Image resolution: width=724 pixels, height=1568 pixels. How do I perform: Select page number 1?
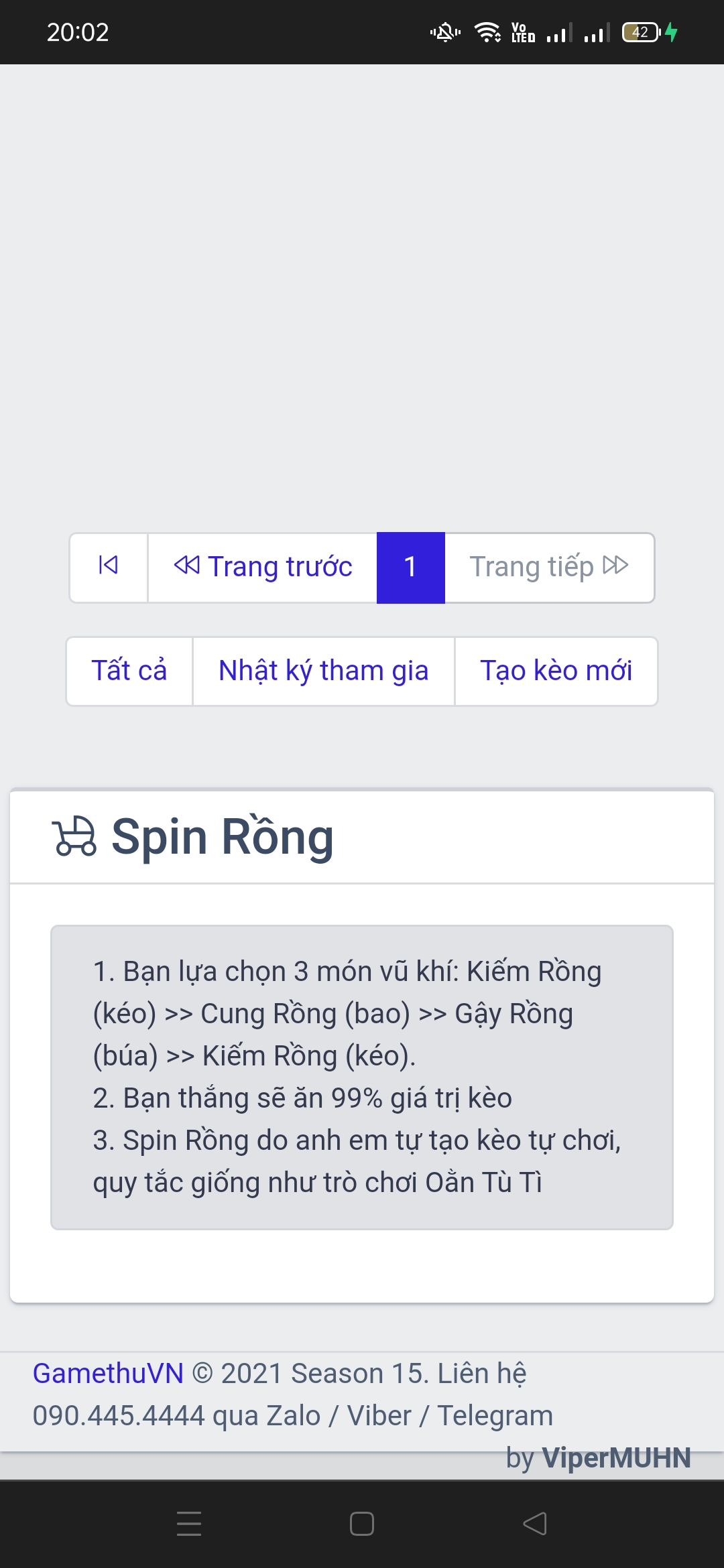click(410, 567)
